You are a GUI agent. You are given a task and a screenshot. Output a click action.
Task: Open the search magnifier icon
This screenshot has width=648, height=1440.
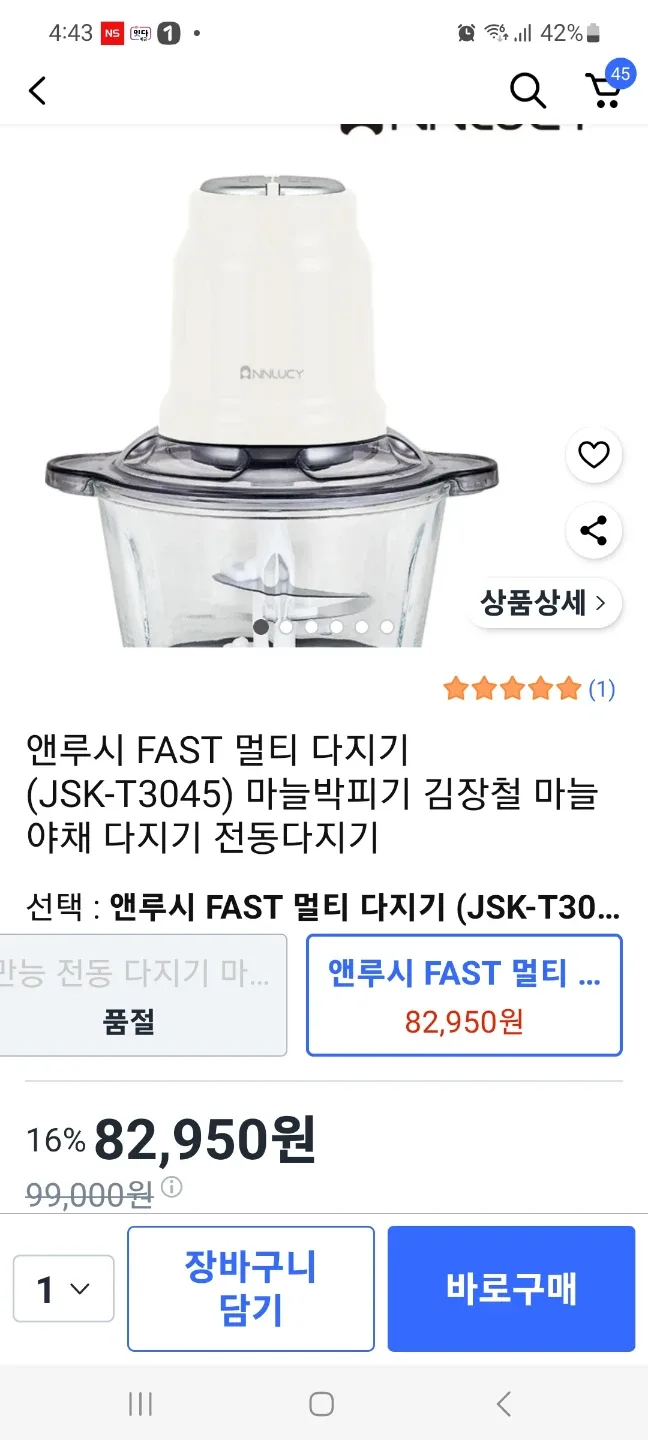coord(527,91)
